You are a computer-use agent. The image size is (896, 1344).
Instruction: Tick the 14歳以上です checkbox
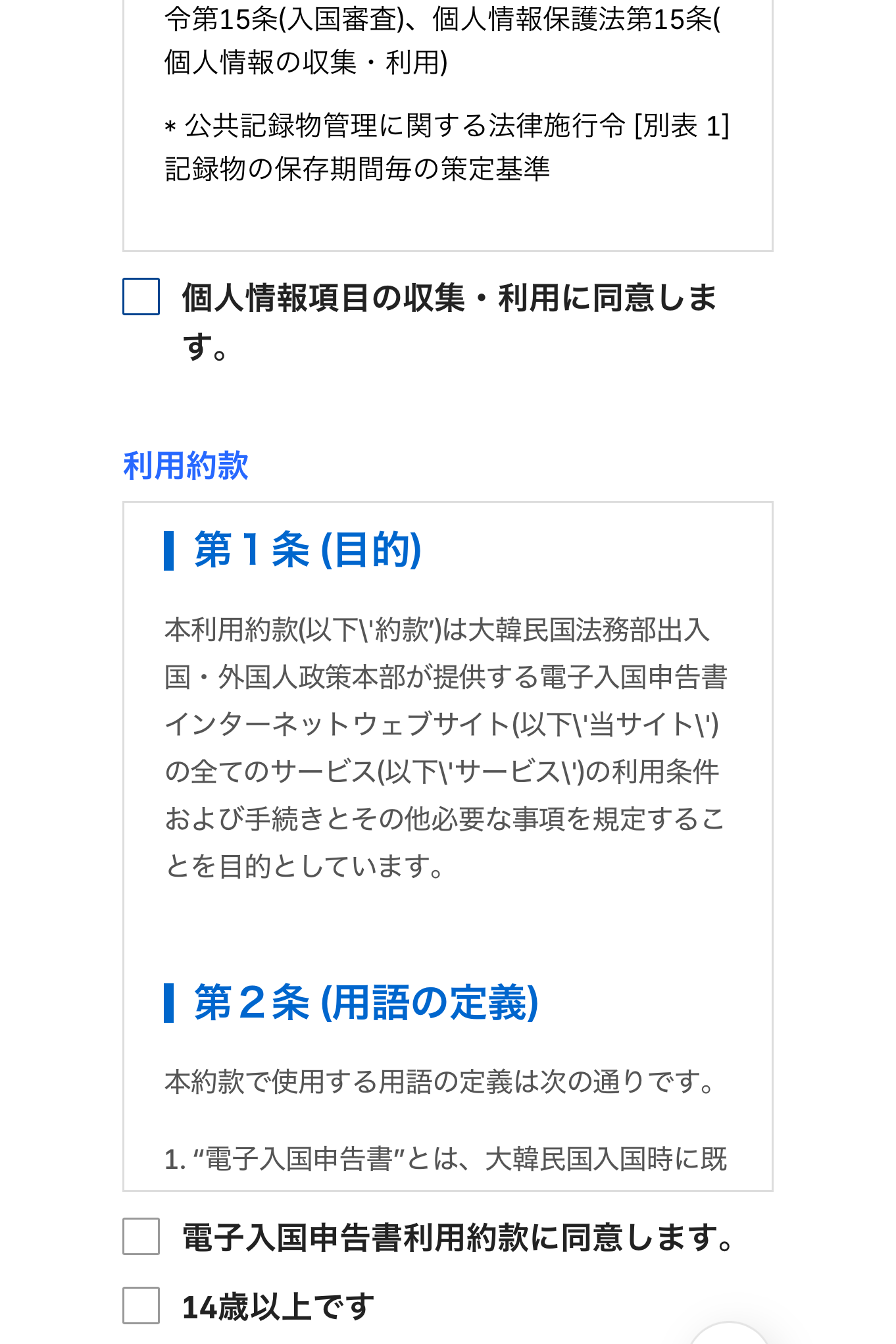pos(141,1305)
